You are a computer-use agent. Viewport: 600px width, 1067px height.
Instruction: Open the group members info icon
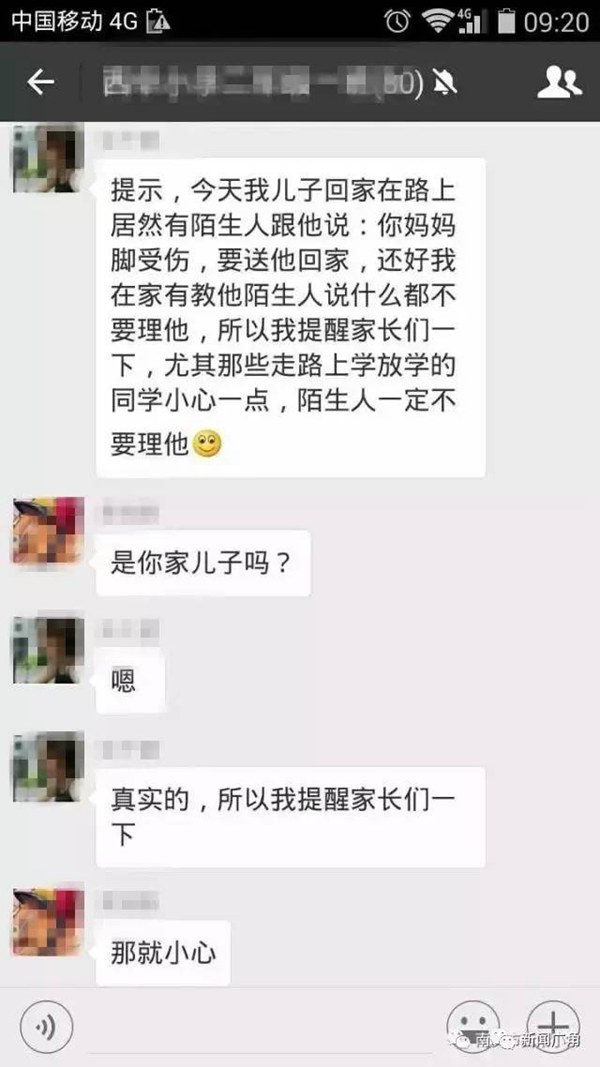click(x=558, y=83)
